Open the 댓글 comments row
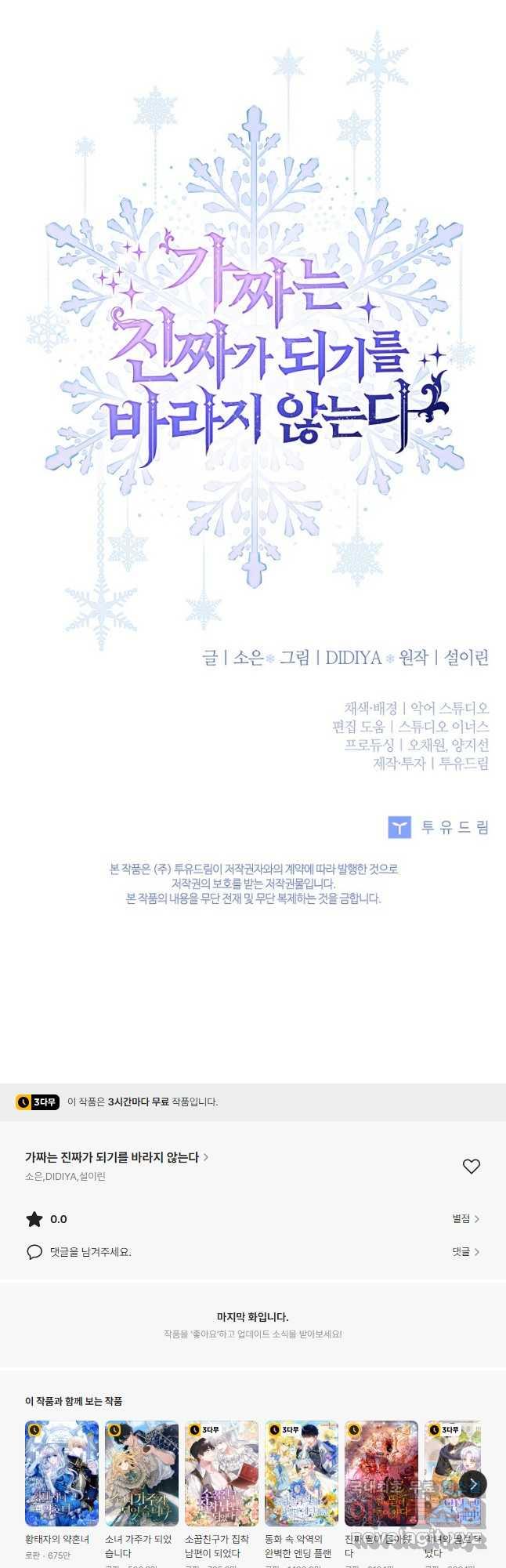Image resolution: width=506 pixels, height=1568 pixels. click(465, 1252)
